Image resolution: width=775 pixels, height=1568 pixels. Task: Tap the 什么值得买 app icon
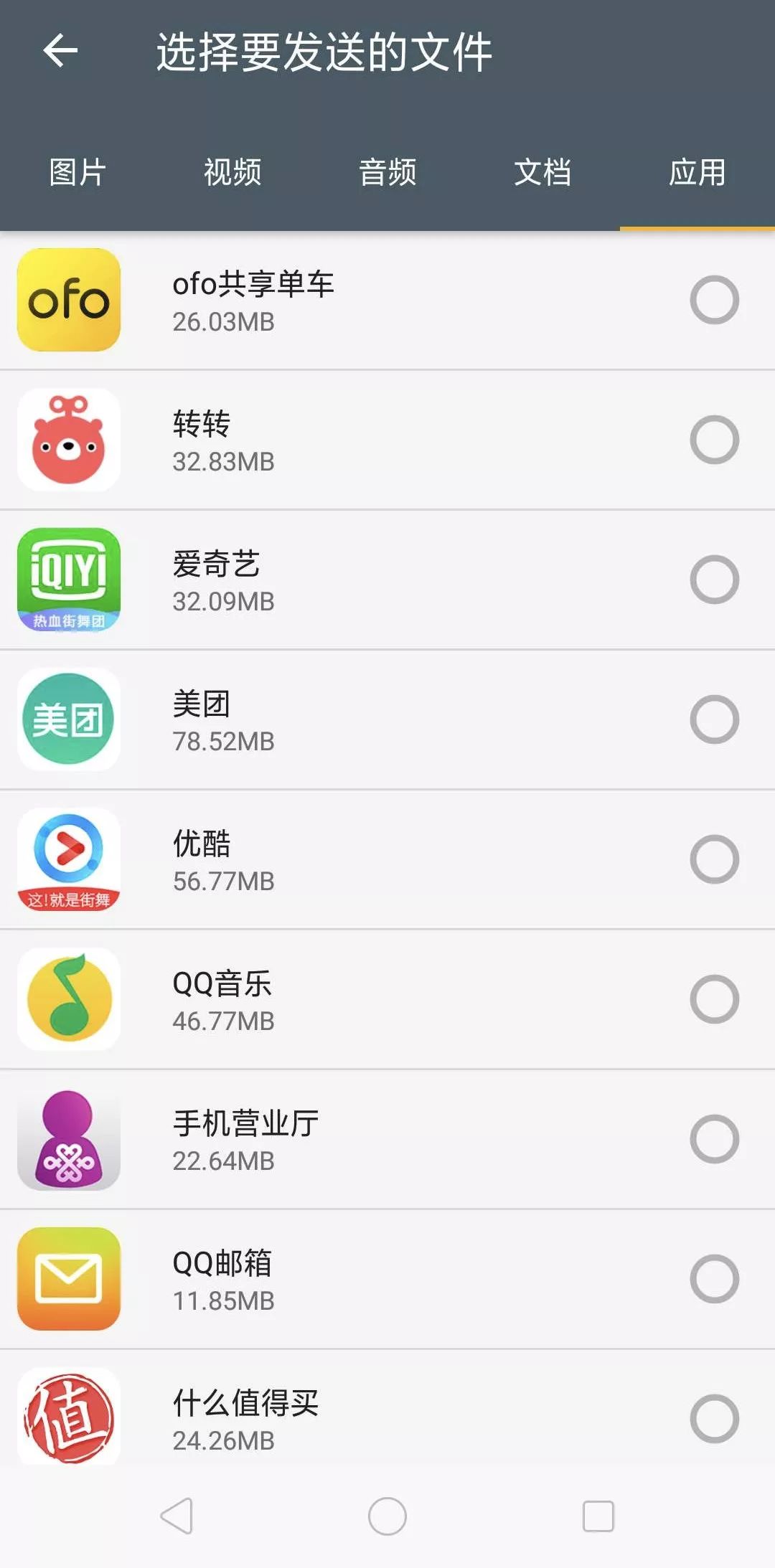point(68,1420)
